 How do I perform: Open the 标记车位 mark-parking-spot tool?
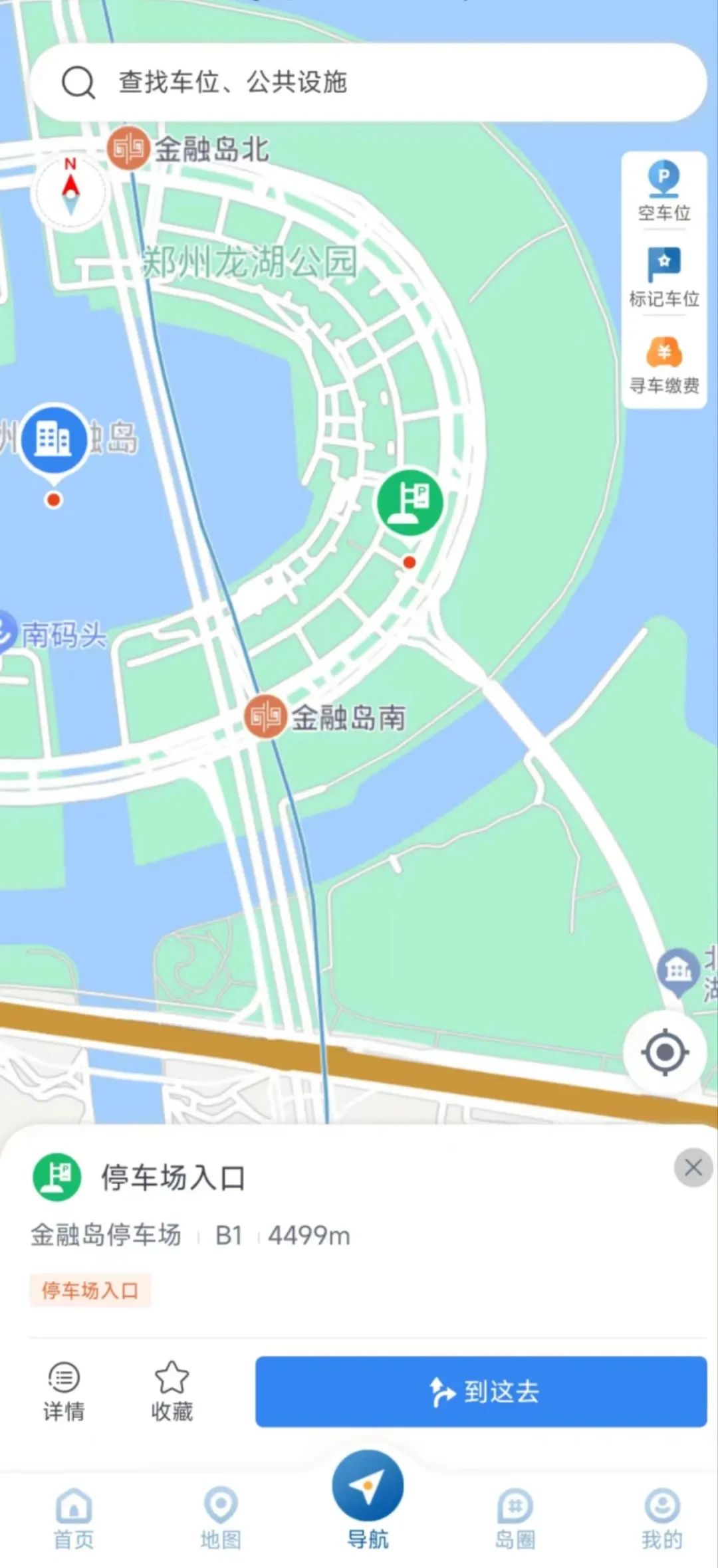coord(662,272)
